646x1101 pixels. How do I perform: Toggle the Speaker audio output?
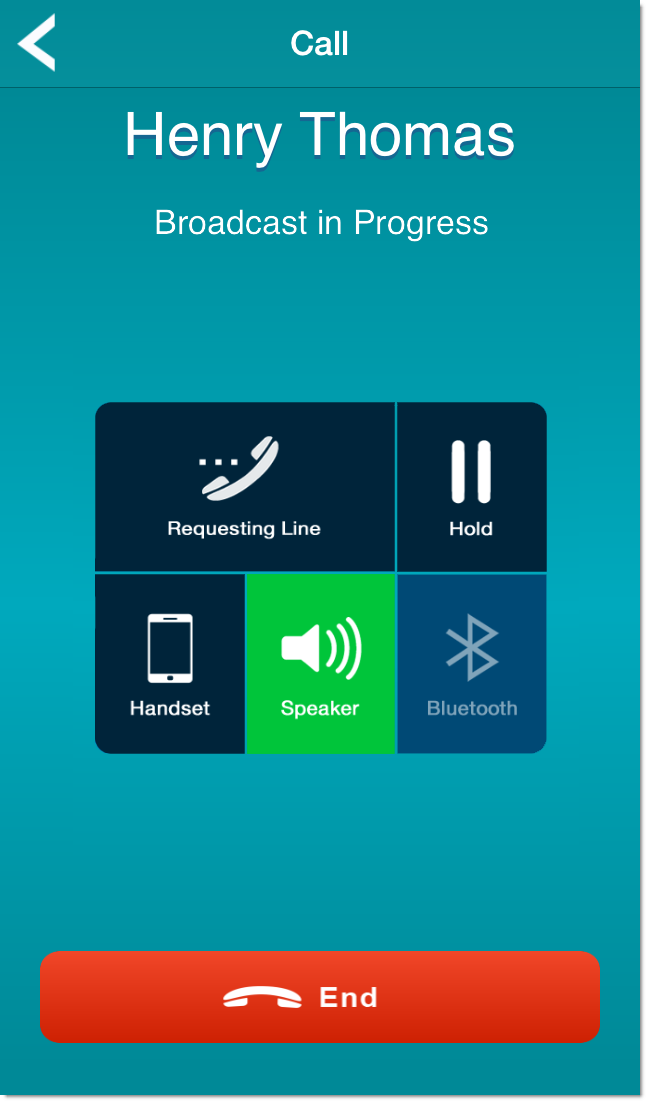pos(320,664)
